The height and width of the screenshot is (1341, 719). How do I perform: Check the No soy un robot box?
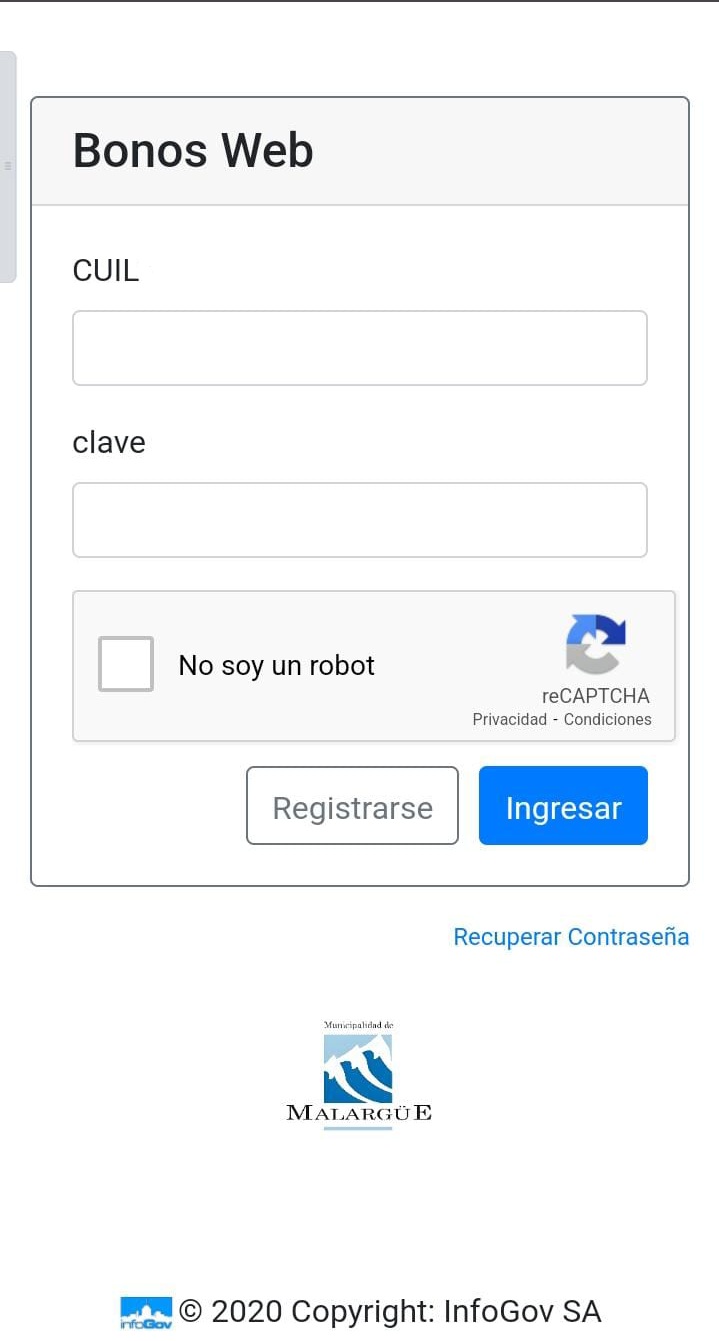[126, 664]
